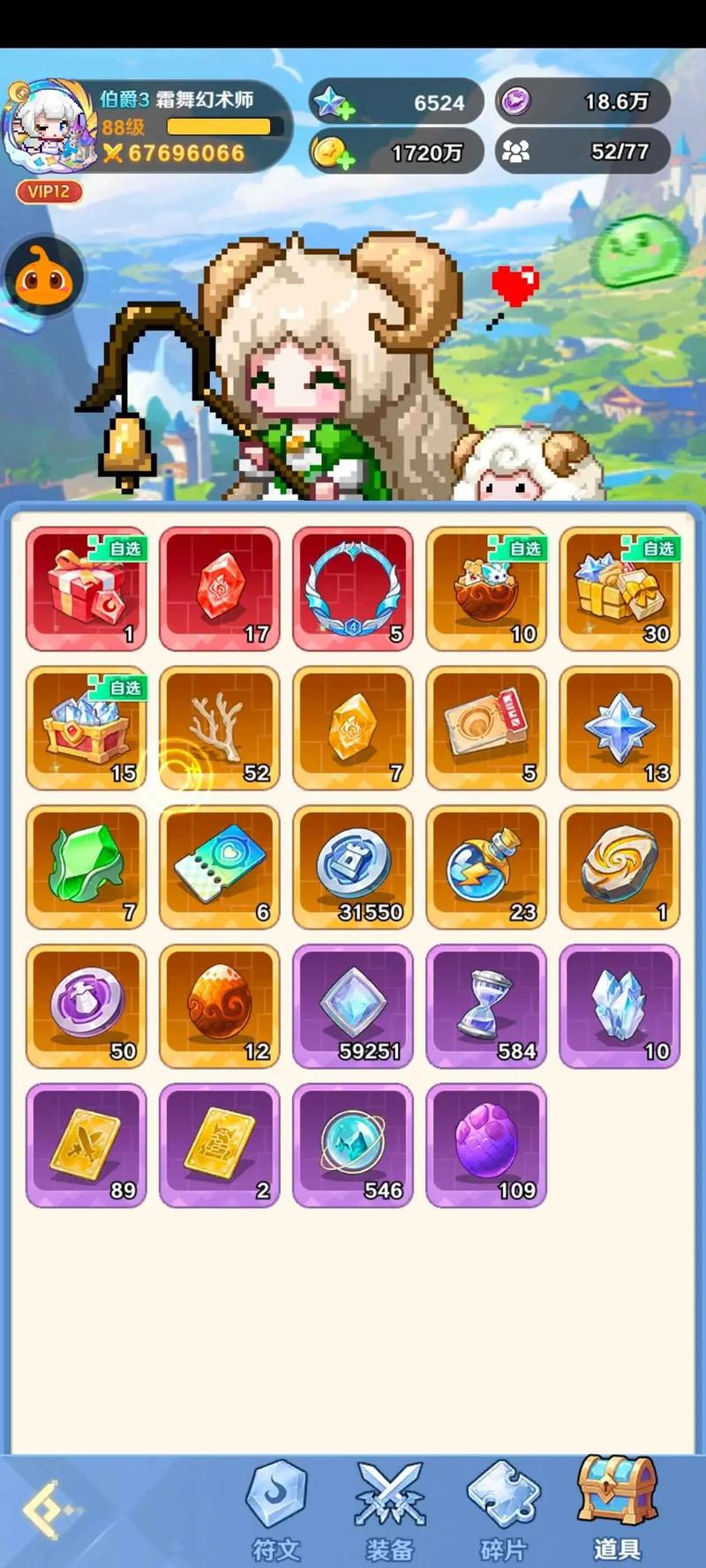The height and width of the screenshot is (1568, 706).
Task: Select the green gem item with 7
Action: coord(86,867)
